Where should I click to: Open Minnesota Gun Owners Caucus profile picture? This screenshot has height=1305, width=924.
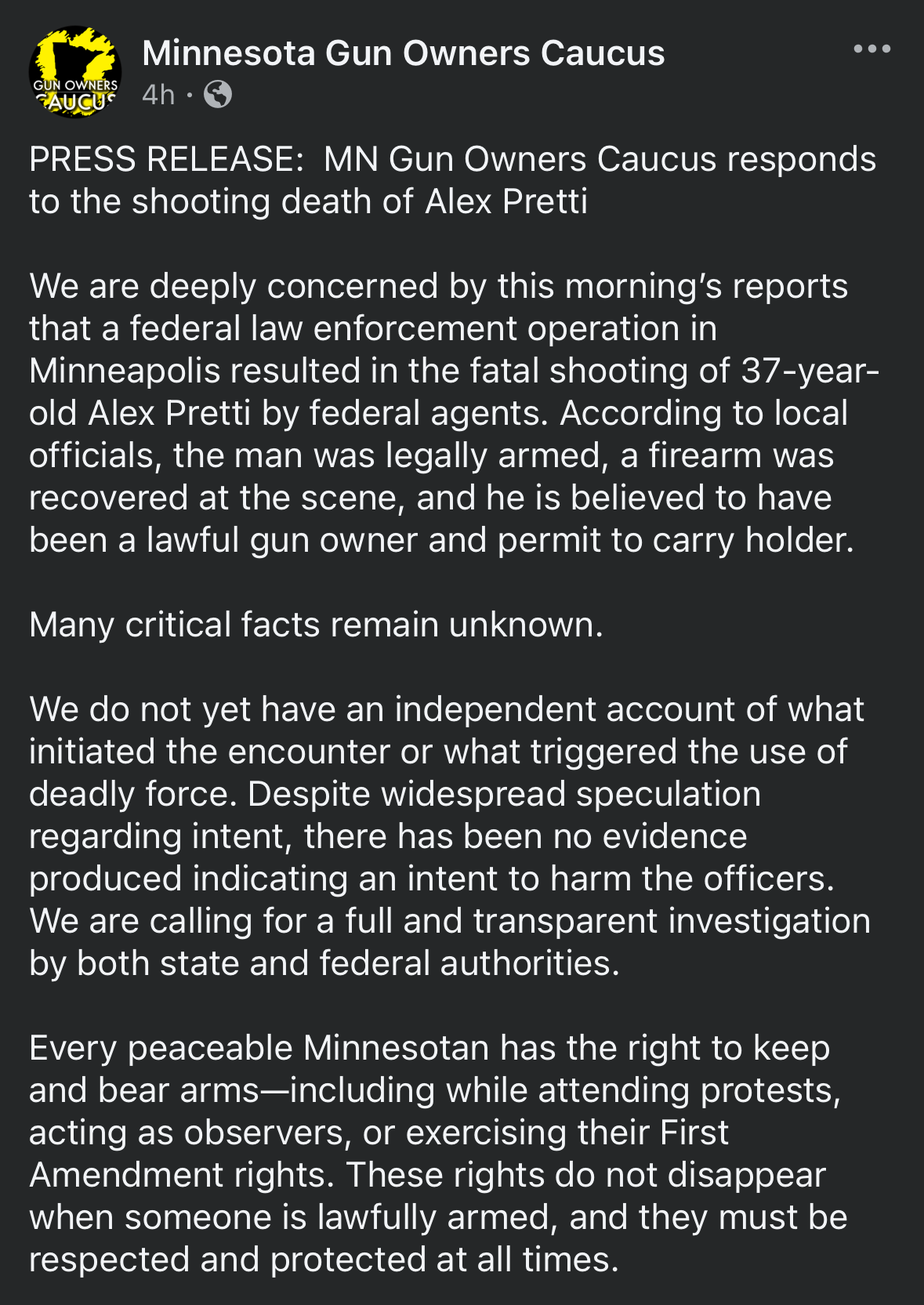[75, 73]
